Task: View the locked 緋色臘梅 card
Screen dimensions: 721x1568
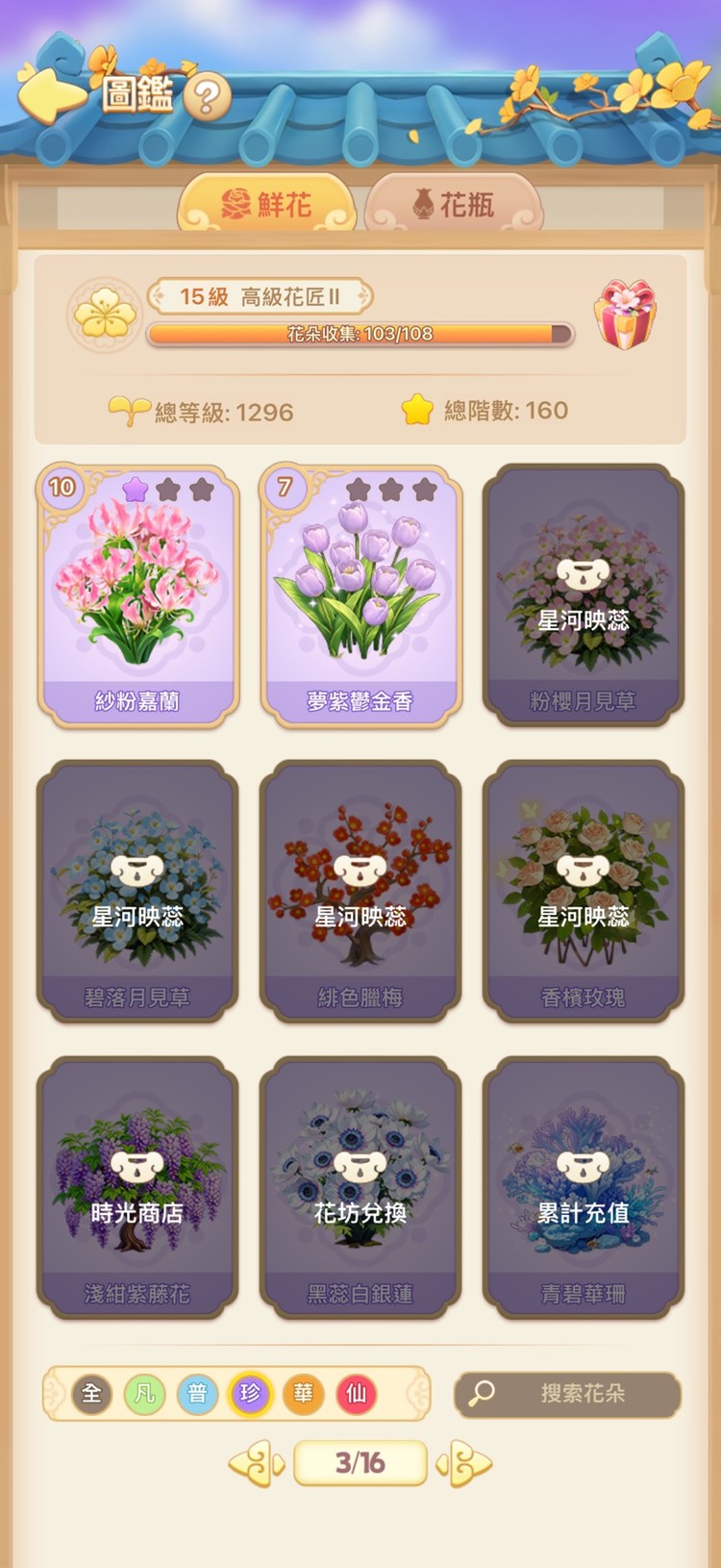Action: [360, 892]
